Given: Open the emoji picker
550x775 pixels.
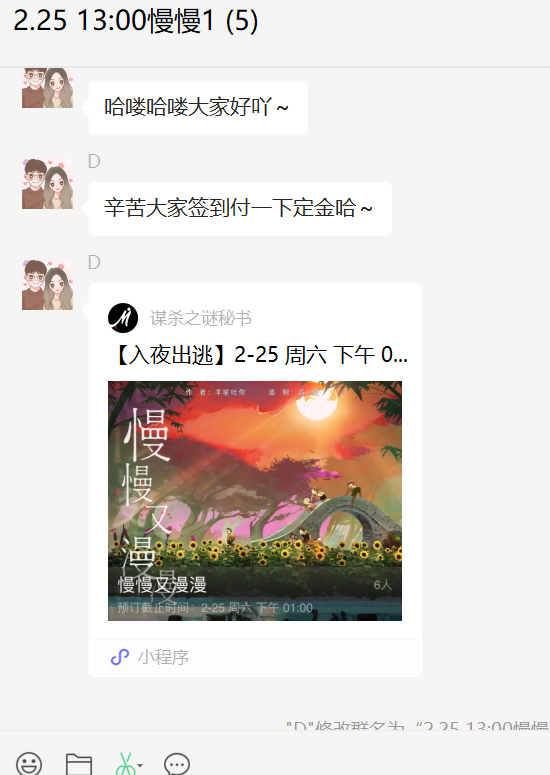Looking at the screenshot, I should [29, 764].
